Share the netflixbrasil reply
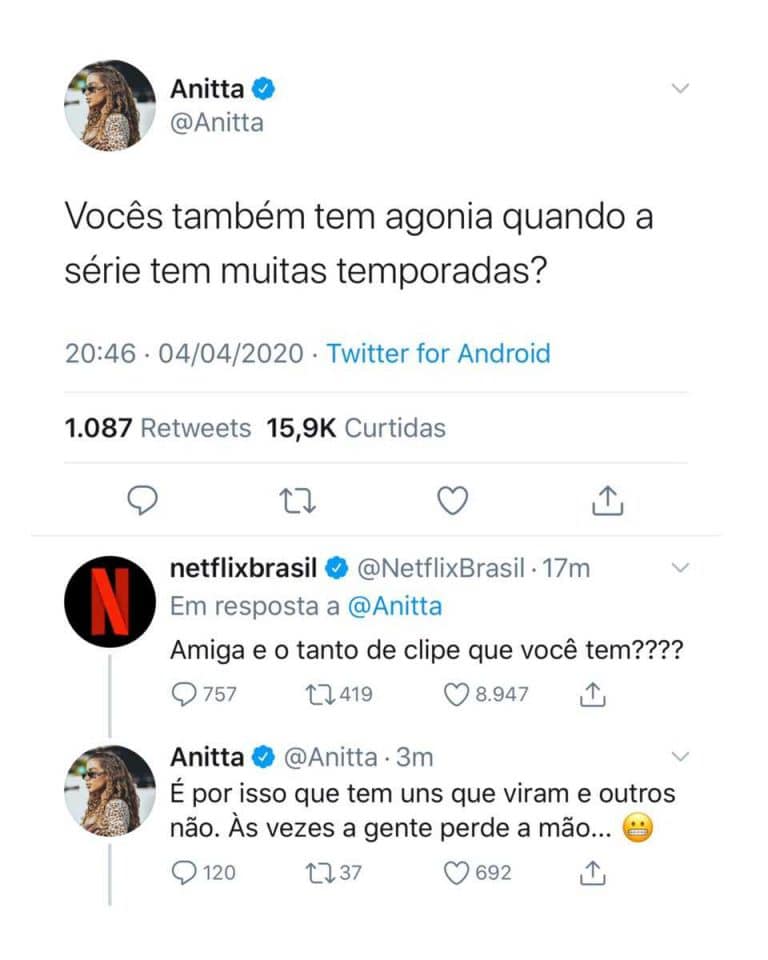768x960 pixels. [592, 693]
